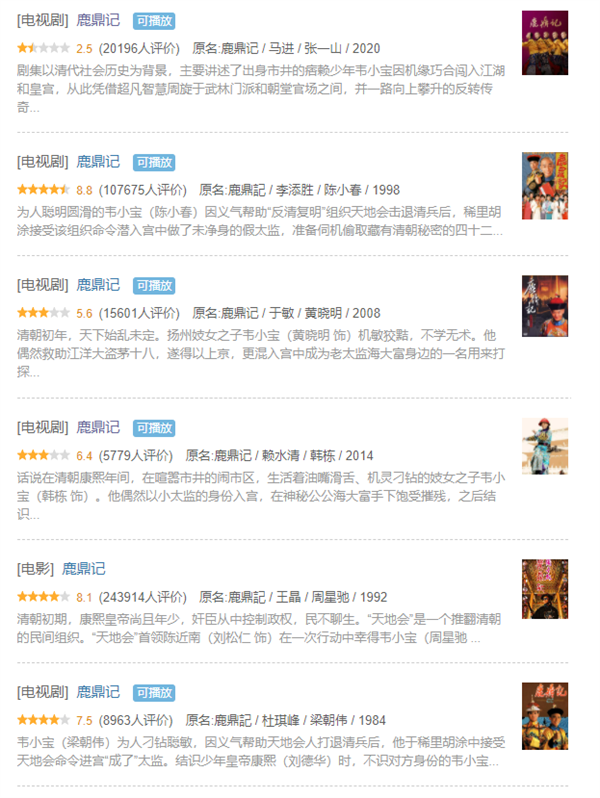View poster of 1992 周星驰 movie

pyautogui.click(x=545, y=589)
